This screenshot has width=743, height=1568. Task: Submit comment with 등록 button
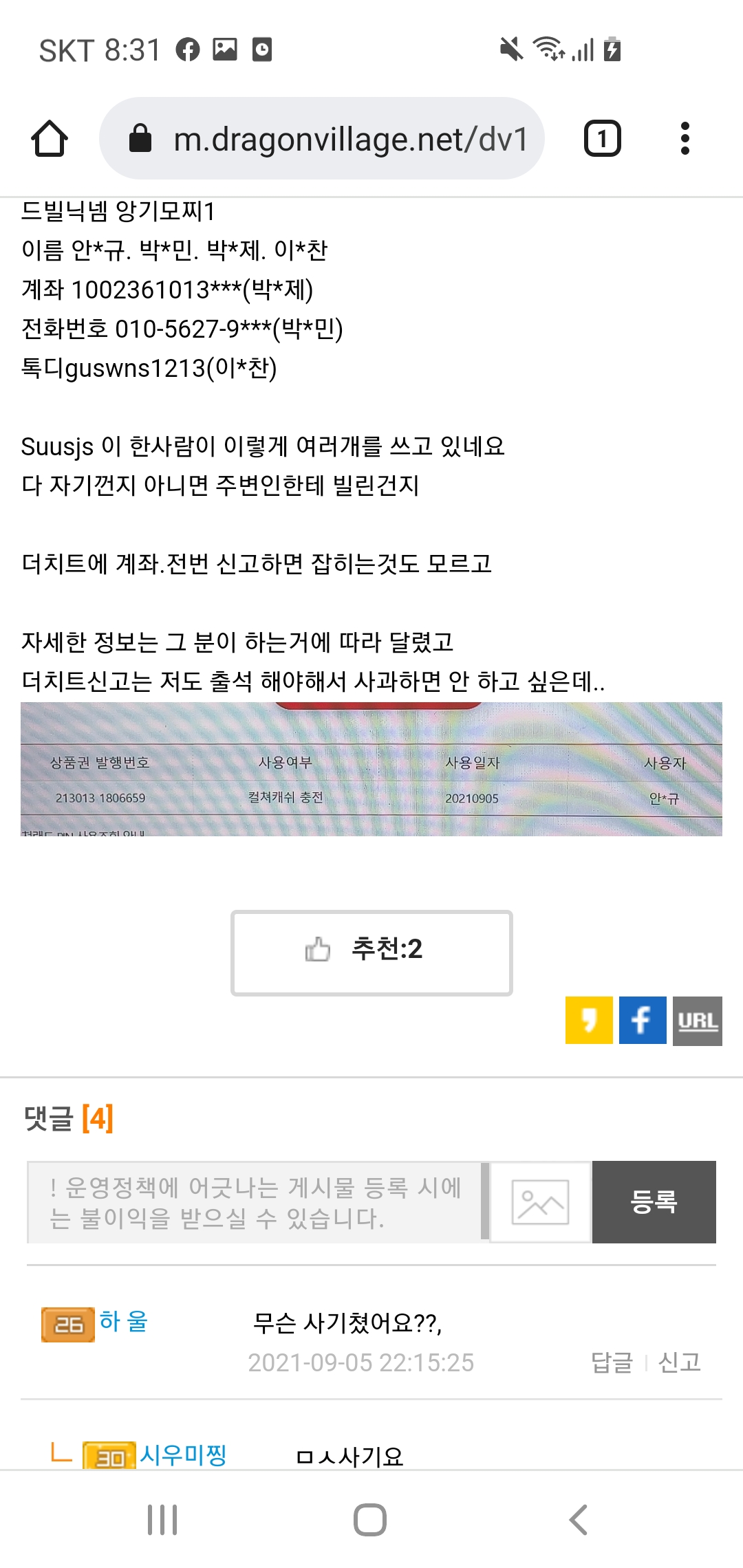pos(654,1202)
